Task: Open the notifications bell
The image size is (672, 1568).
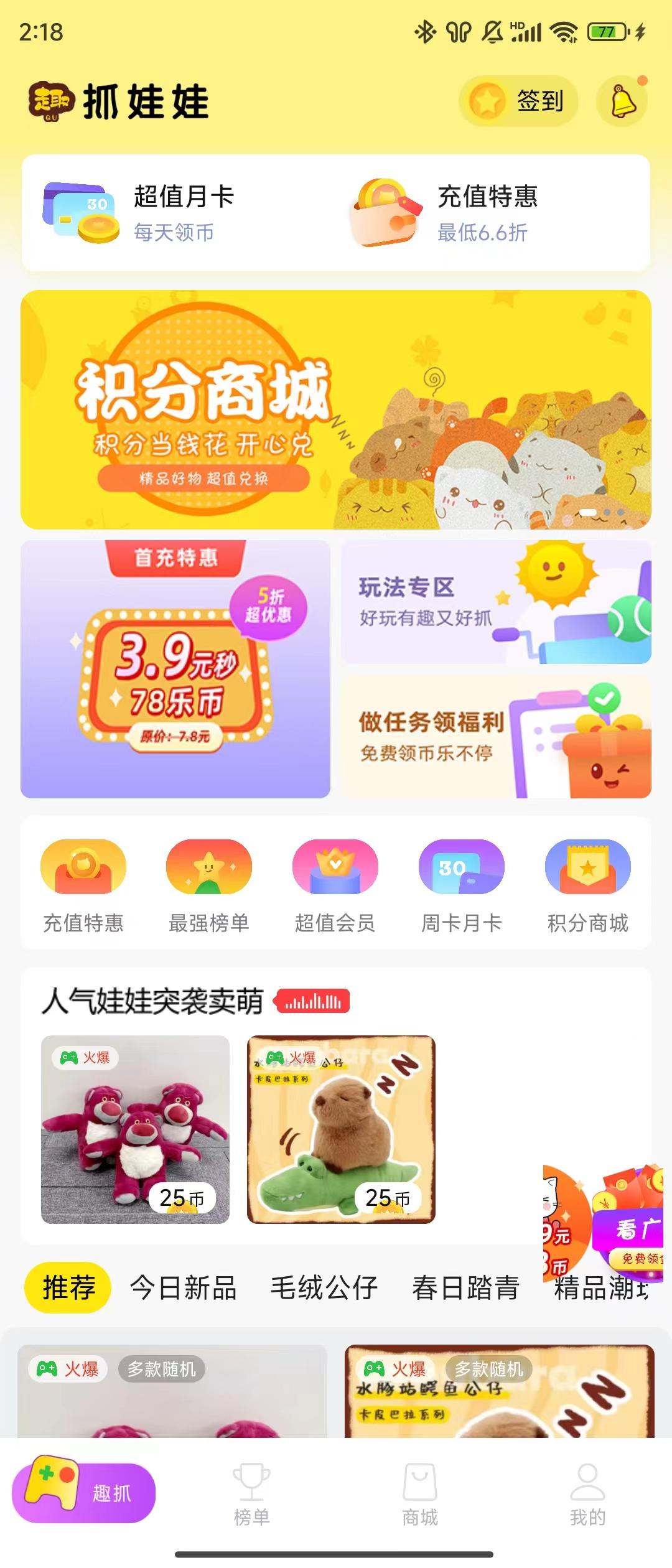Action: coord(622,101)
